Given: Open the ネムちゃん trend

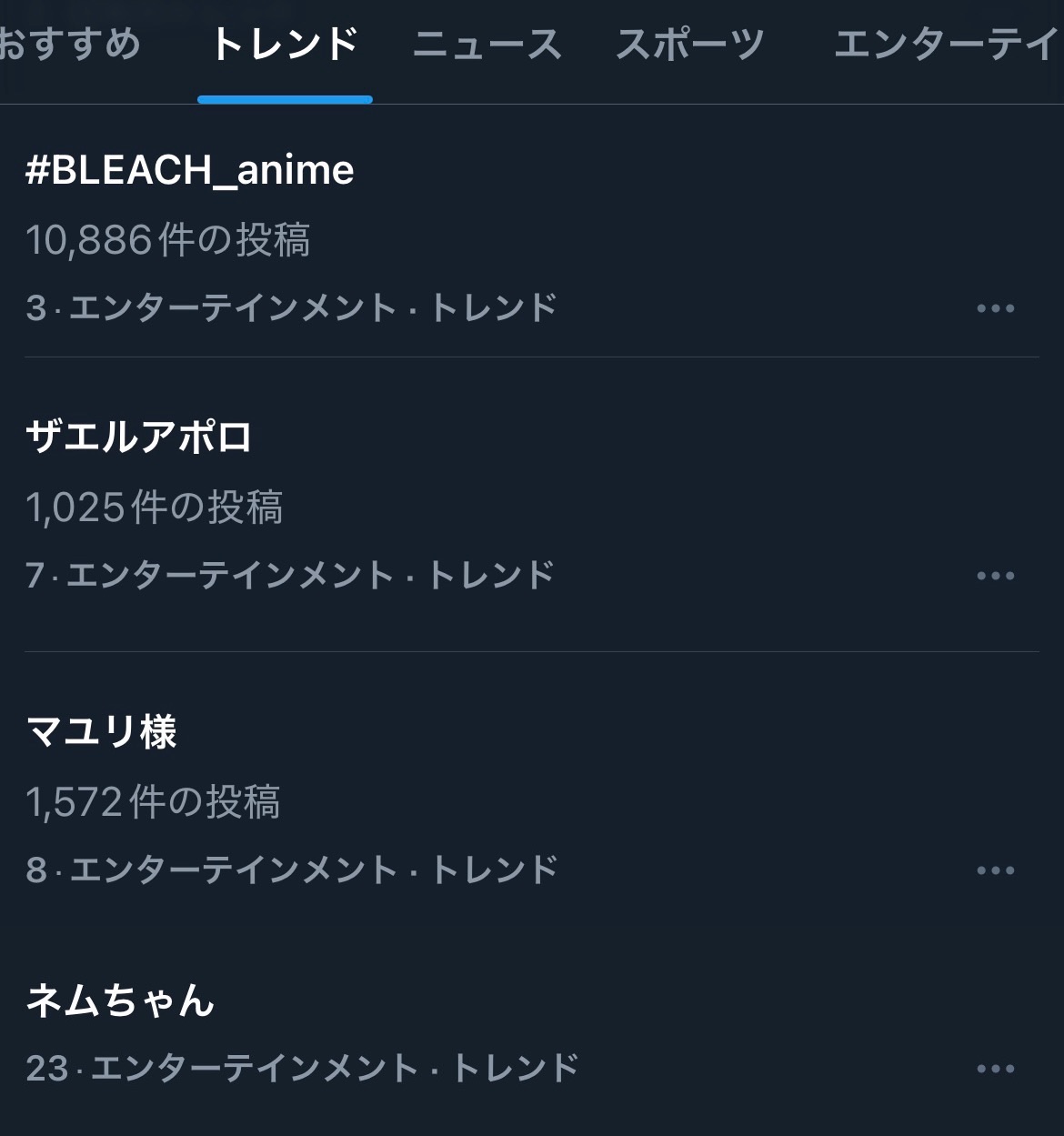Looking at the screenshot, I should (x=120, y=1001).
